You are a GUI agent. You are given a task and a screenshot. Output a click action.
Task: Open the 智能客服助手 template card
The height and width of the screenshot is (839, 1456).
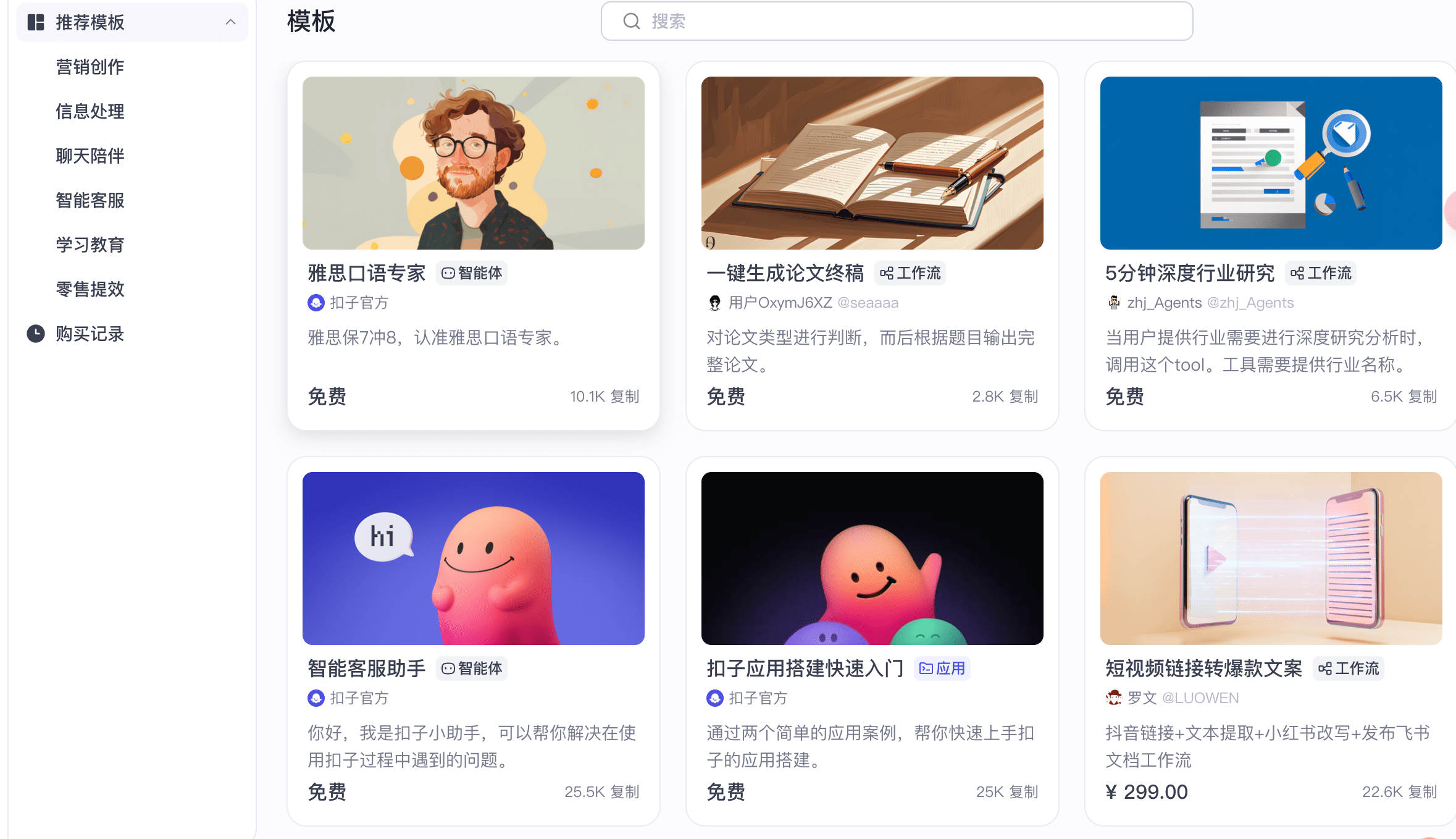473,641
